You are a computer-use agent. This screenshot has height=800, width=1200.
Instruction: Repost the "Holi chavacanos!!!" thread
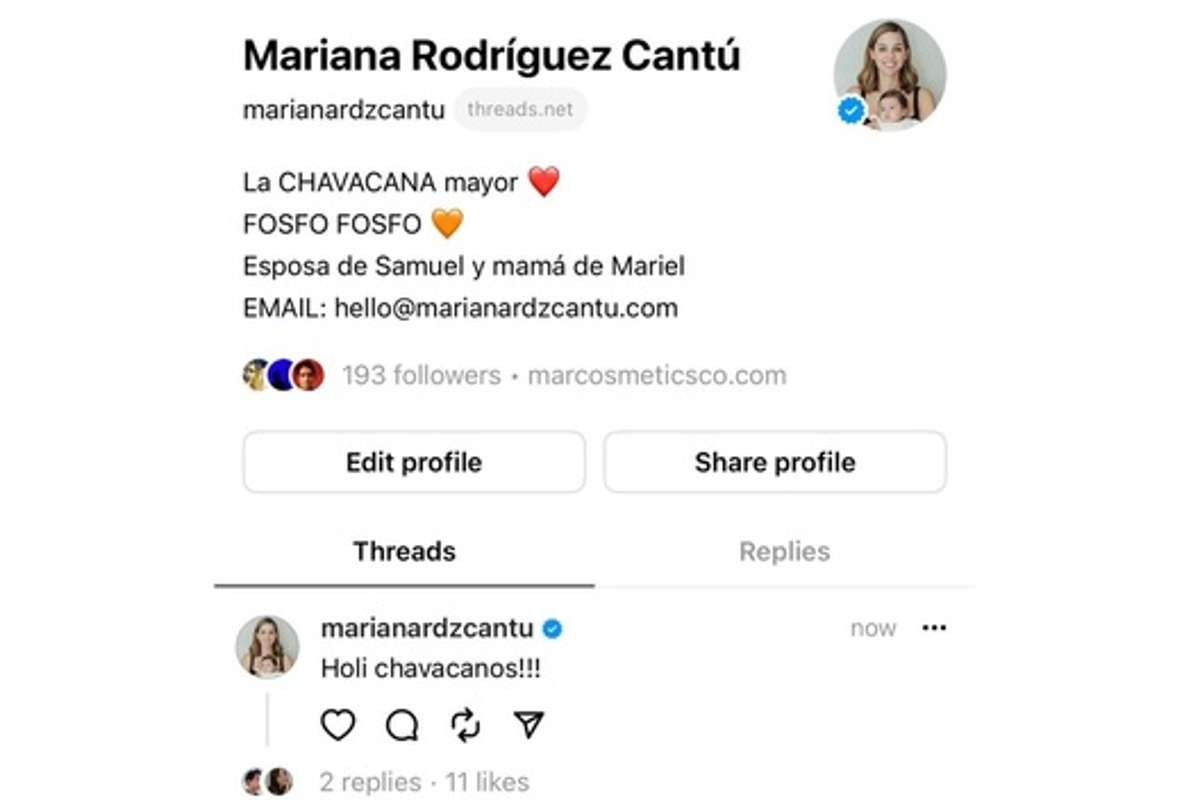(x=466, y=725)
